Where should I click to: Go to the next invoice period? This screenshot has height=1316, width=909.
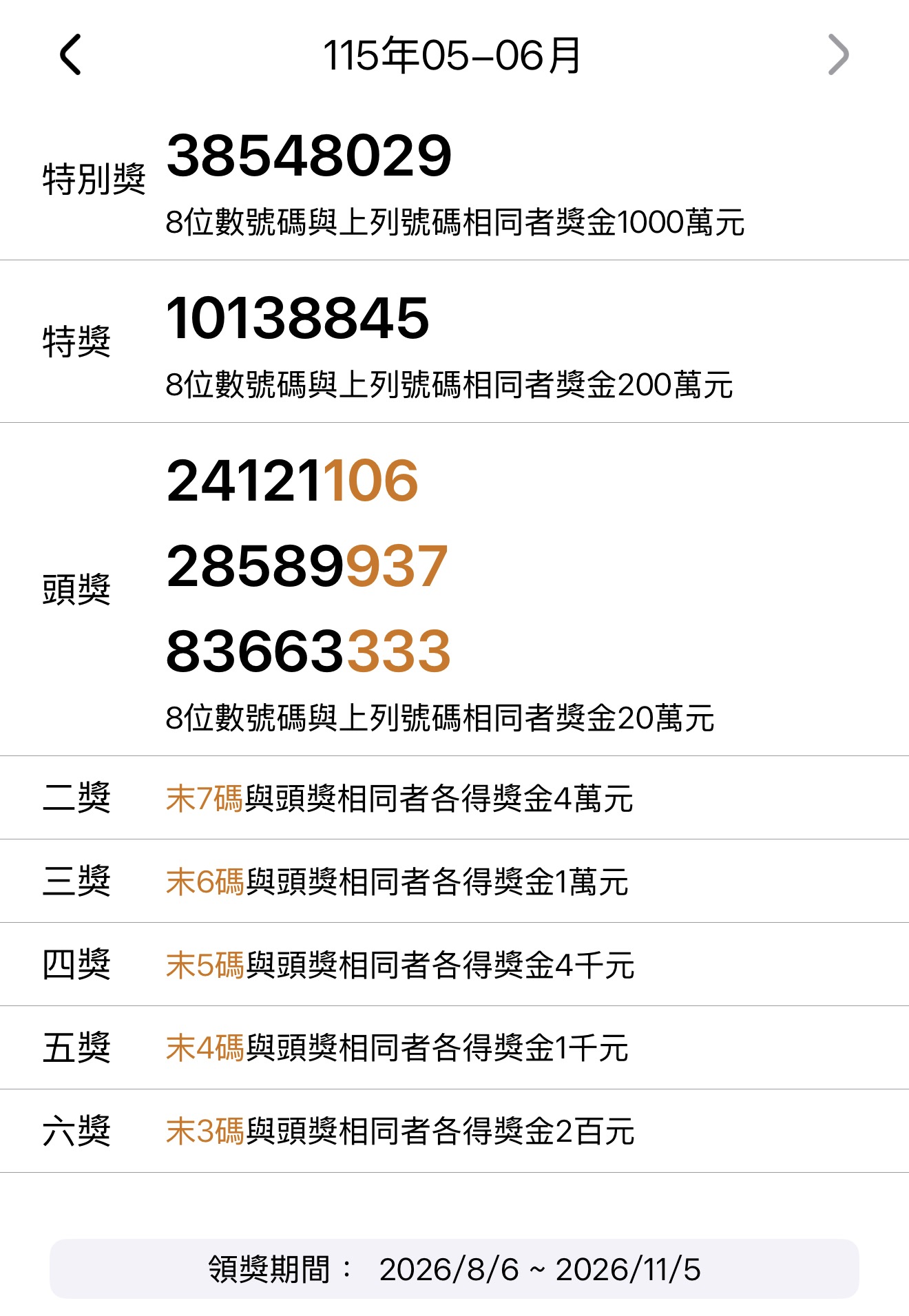click(x=838, y=54)
